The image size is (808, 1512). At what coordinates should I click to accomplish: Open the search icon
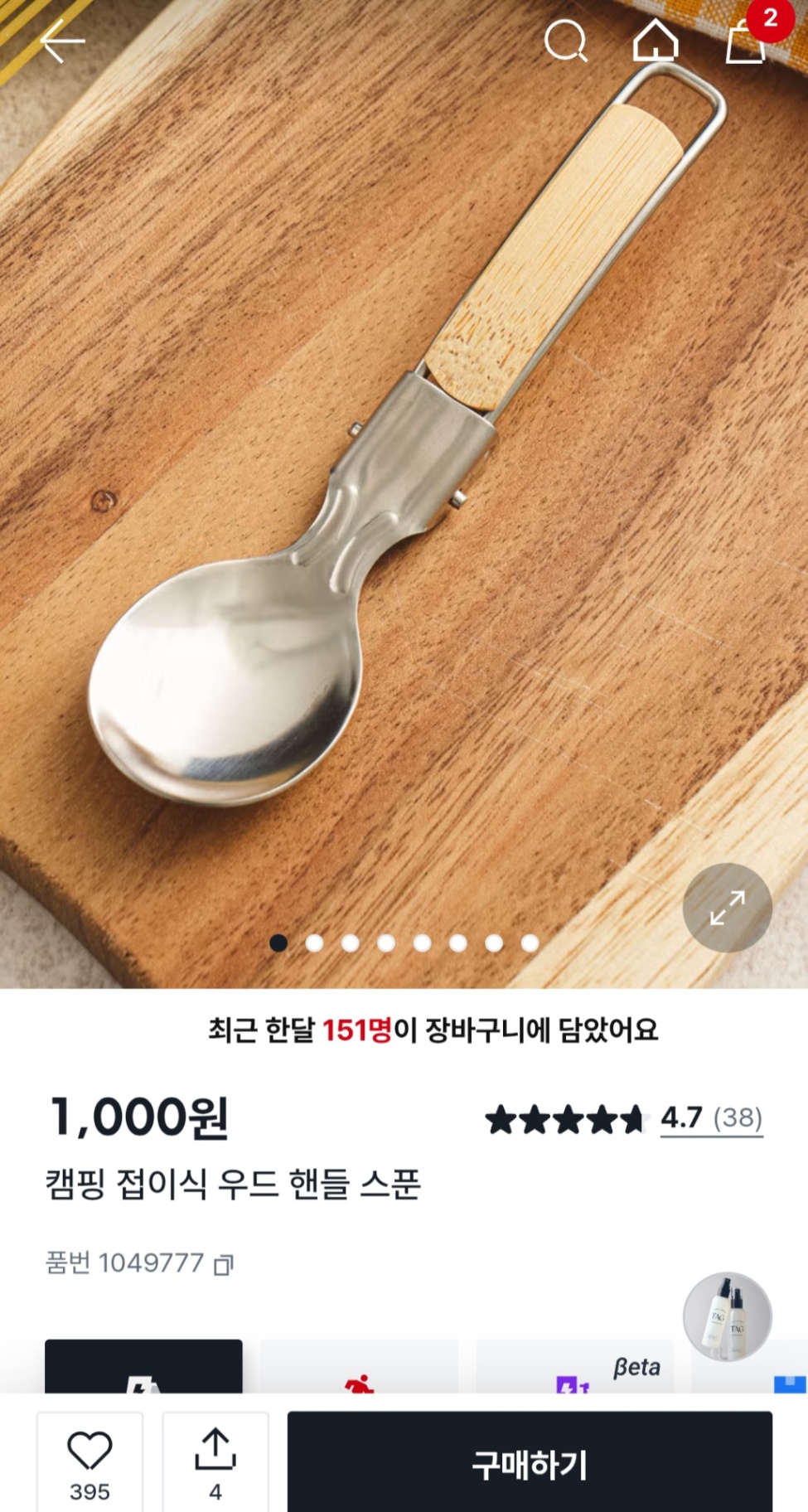pyautogui.click(x=566, y=41)
